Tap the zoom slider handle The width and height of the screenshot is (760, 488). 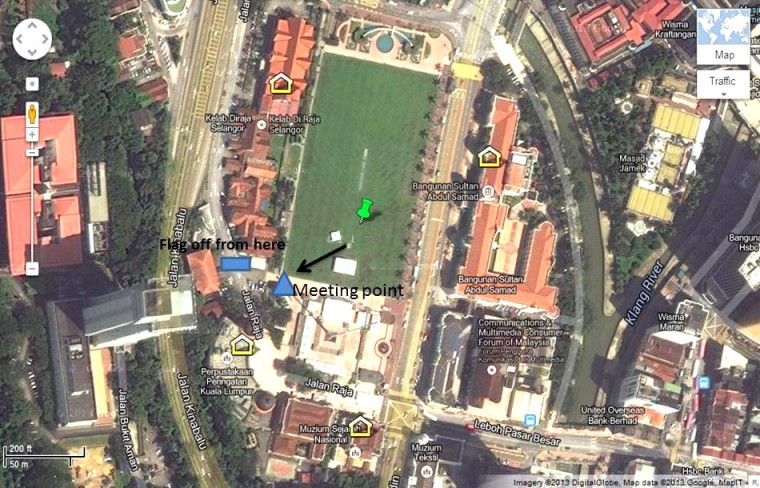[x=32, y=152]
